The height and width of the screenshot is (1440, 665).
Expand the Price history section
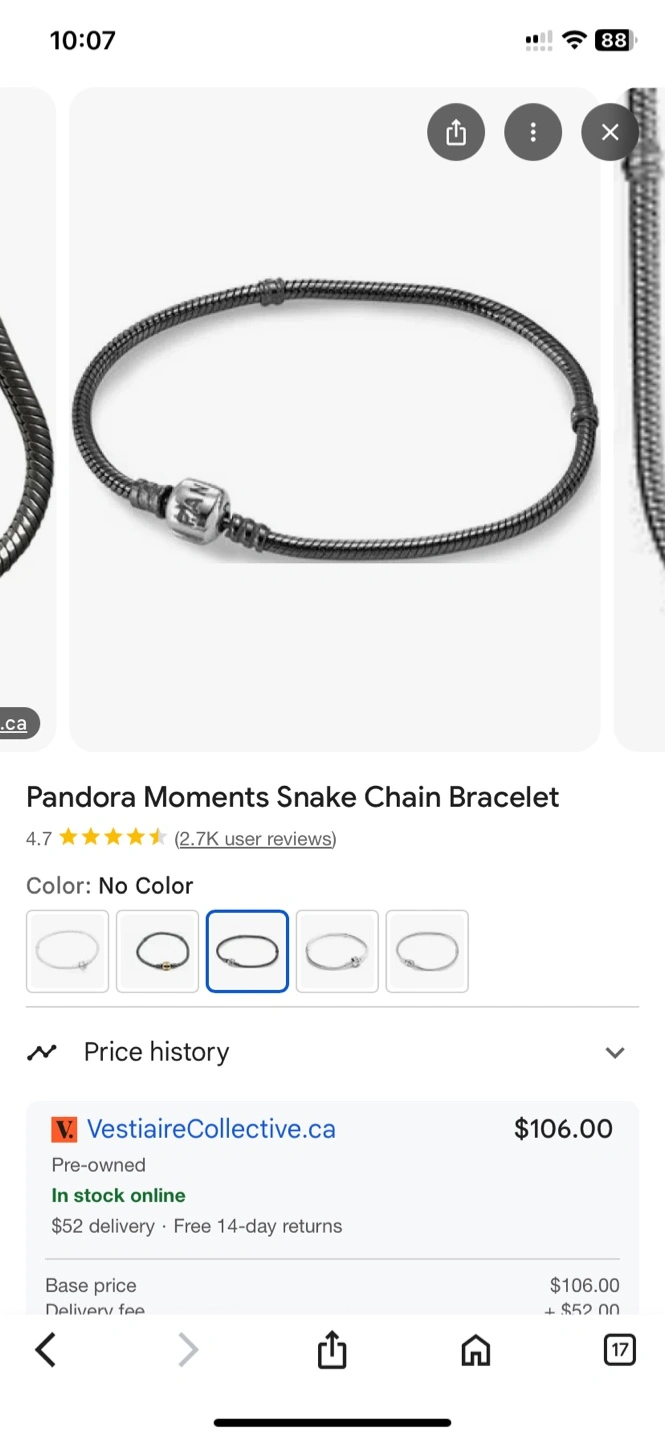pos(332,1052)
